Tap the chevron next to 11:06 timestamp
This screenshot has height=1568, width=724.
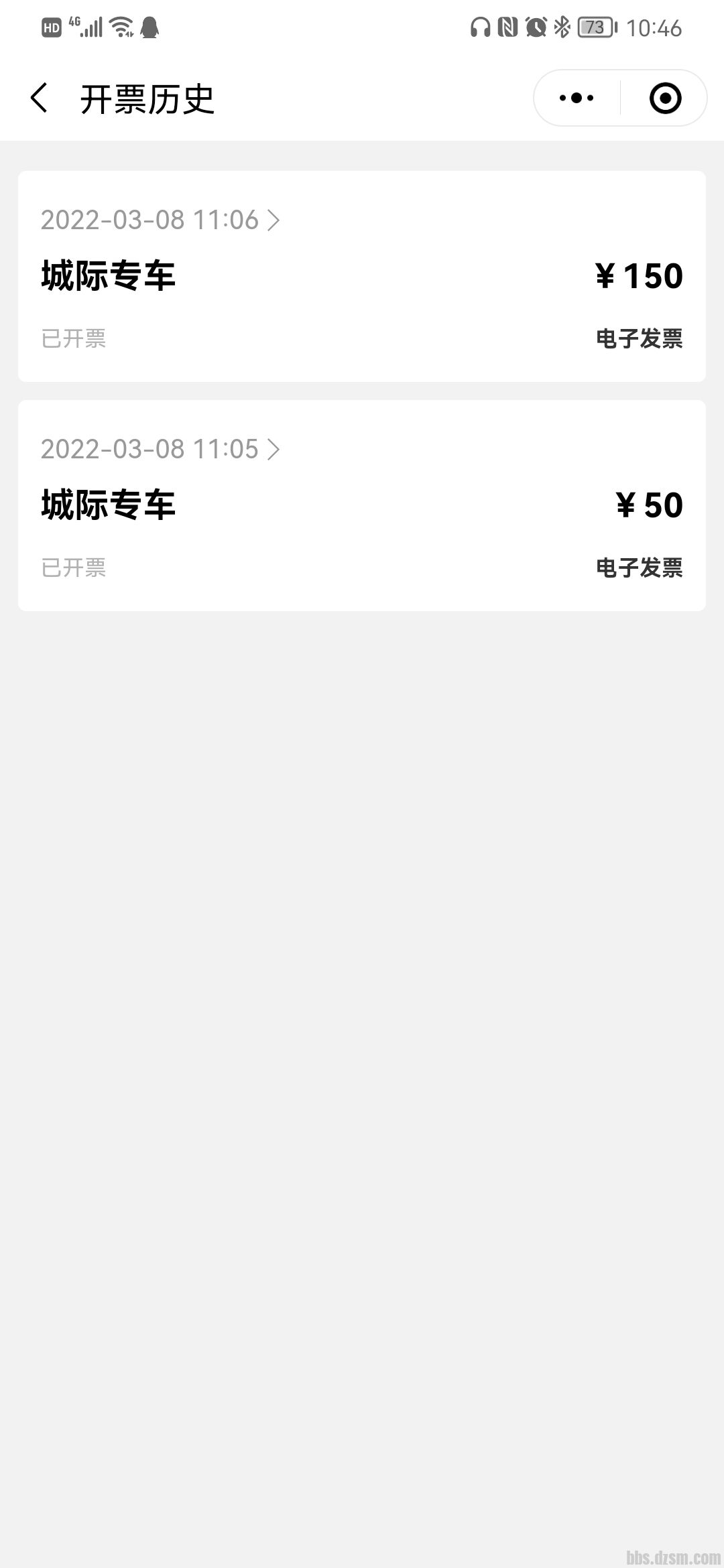pyautogui.click(x=274, y=220)
